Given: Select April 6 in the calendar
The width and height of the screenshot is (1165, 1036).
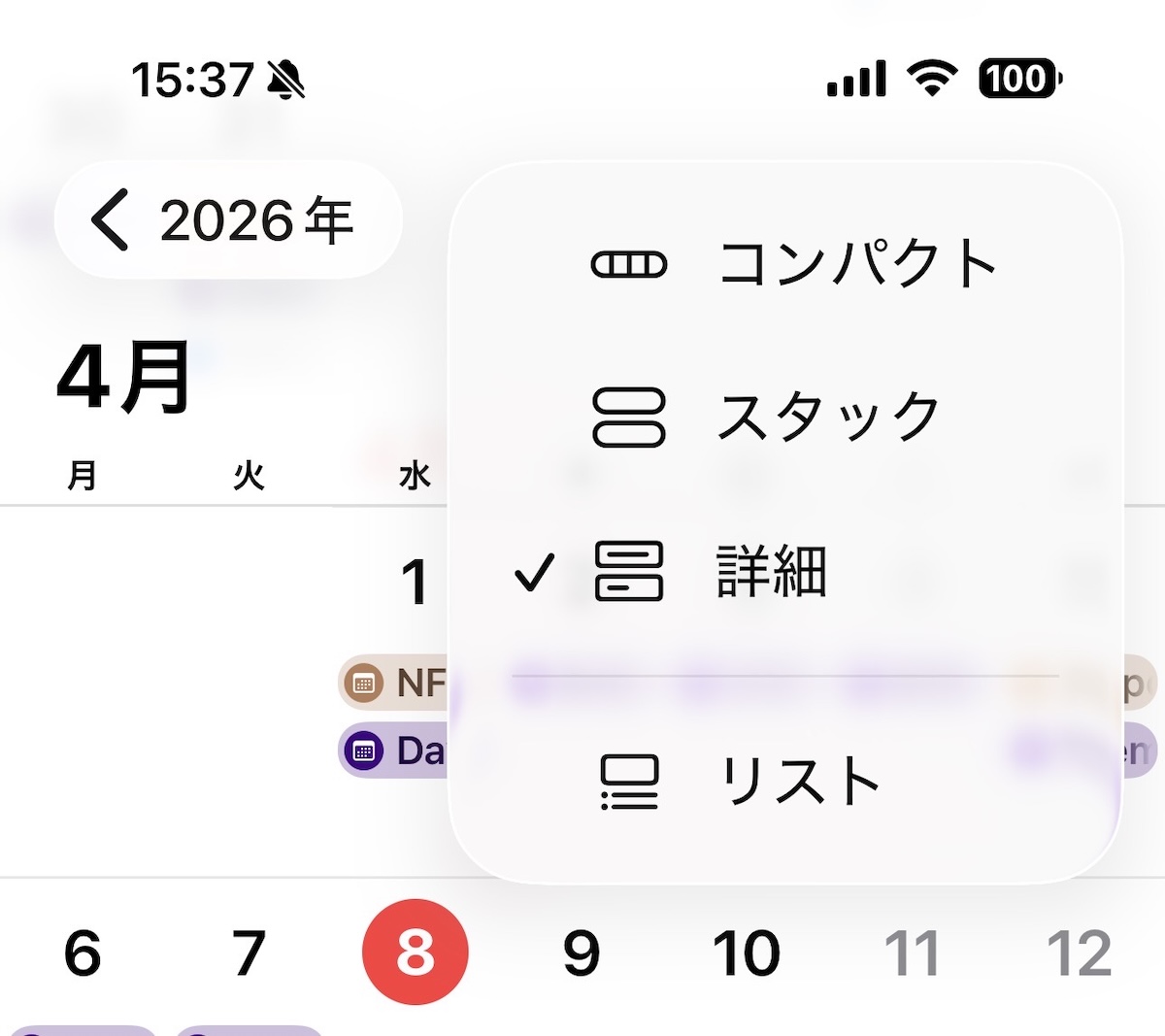Looking at the screenshot, I should (x=83, y=952).
